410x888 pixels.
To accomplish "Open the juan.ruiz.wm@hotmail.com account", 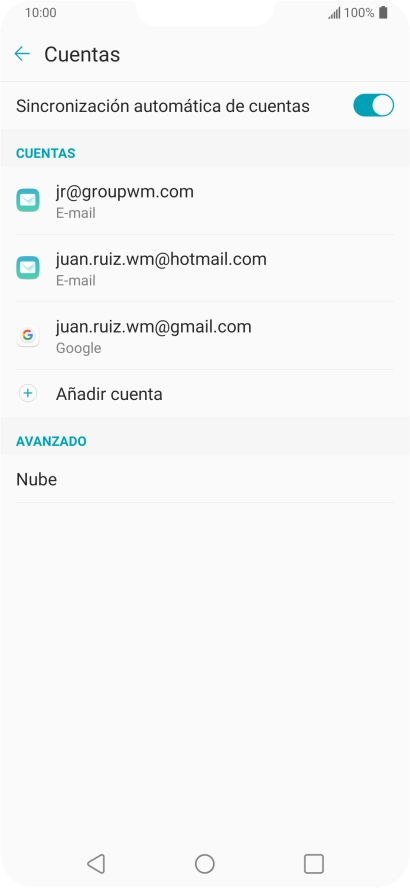I will point(205,268).
